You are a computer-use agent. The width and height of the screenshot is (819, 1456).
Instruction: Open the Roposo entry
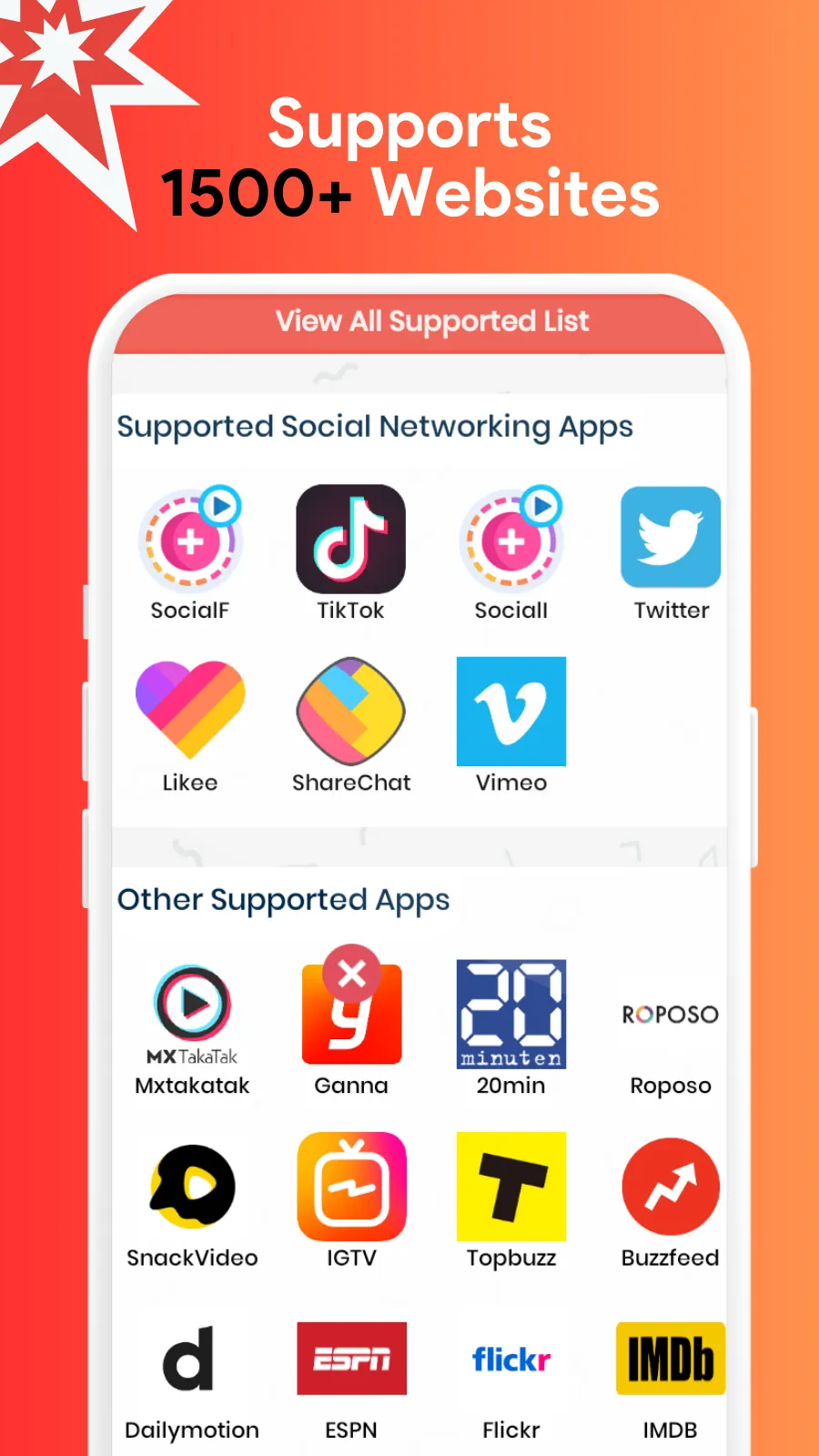point(671,1014)
